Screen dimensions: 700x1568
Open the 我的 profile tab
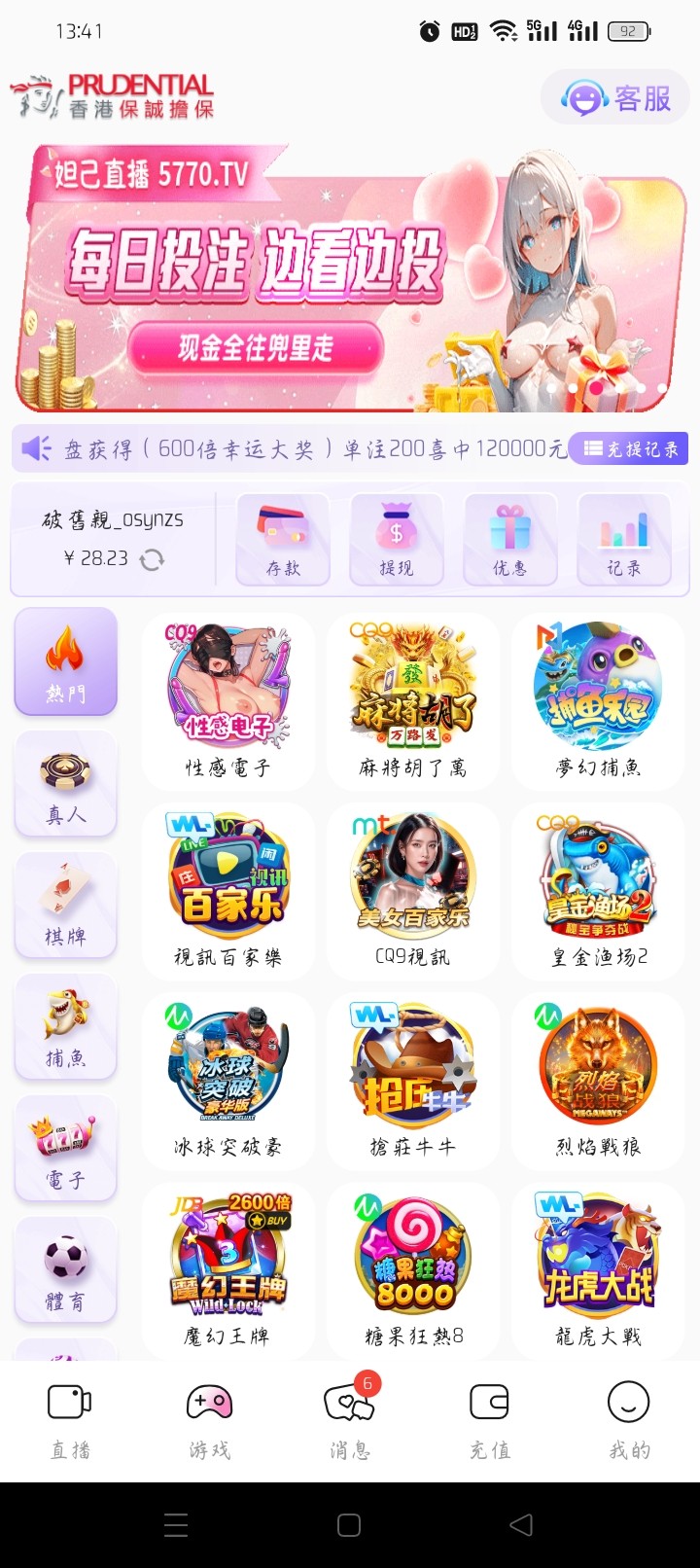tap(629, 1421)
